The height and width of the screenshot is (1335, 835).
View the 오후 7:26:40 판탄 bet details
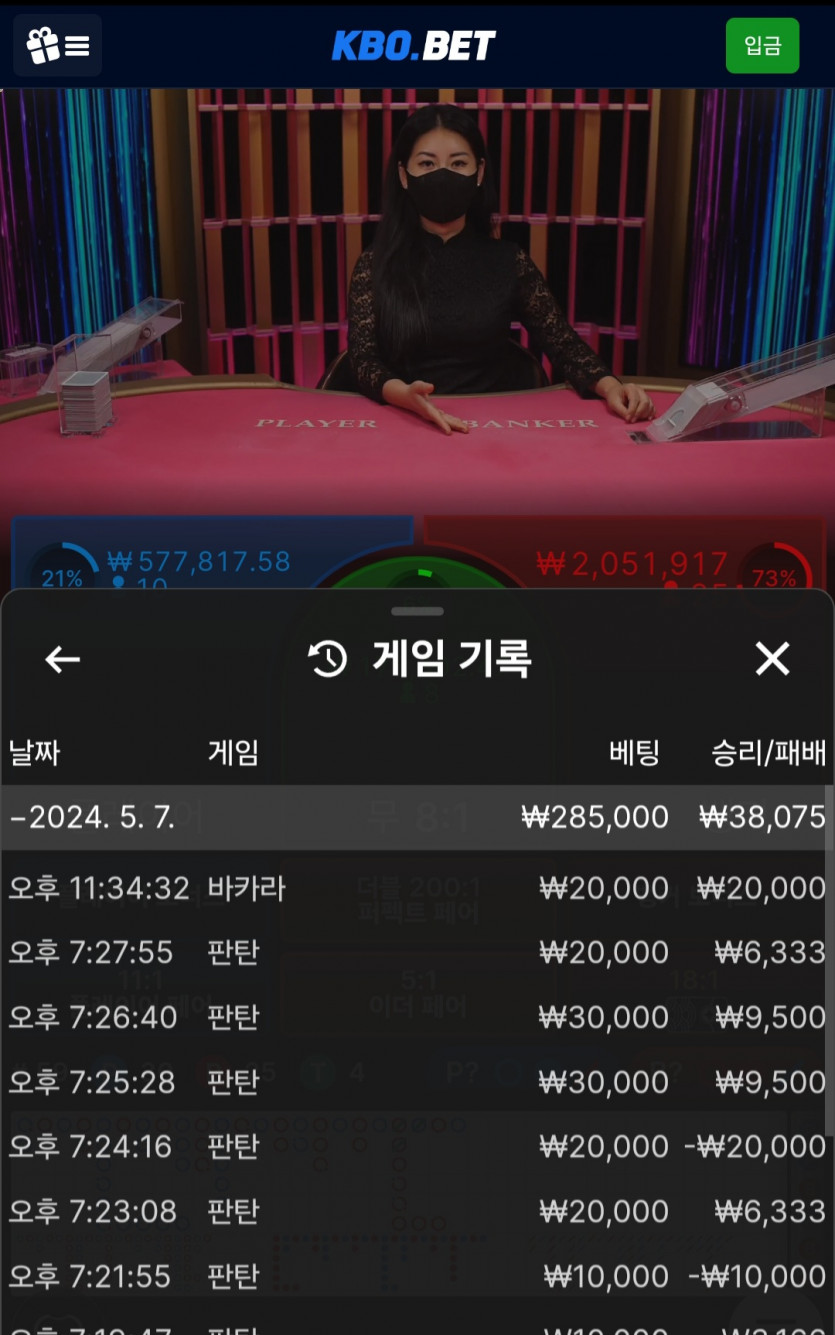pos(416,1017)
